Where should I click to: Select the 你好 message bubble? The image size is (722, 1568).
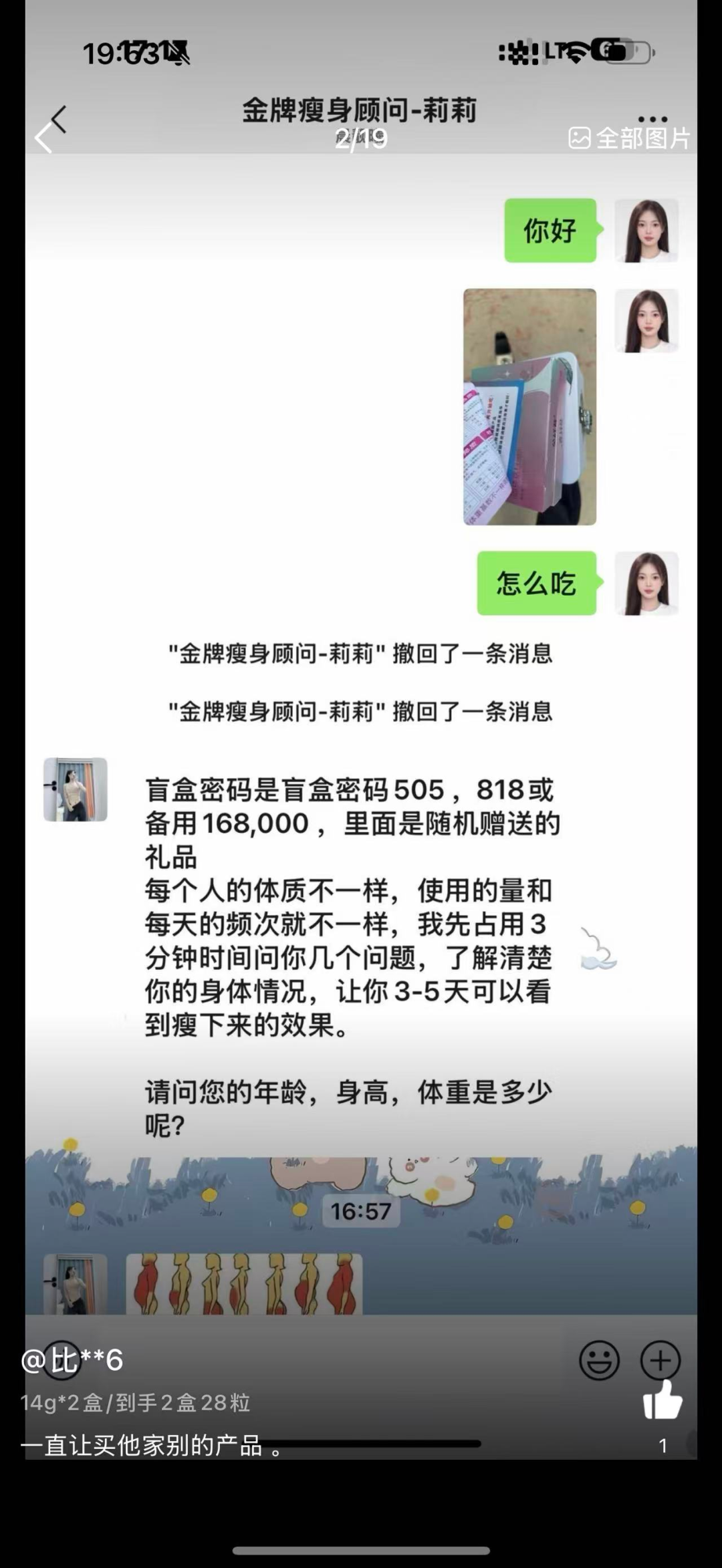[550, 231]
